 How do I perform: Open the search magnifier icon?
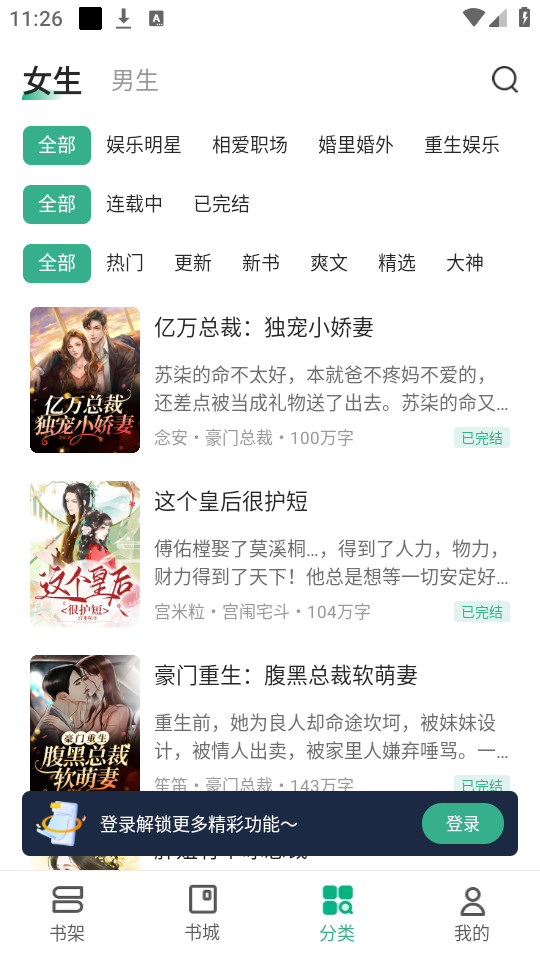pos(504,80)
